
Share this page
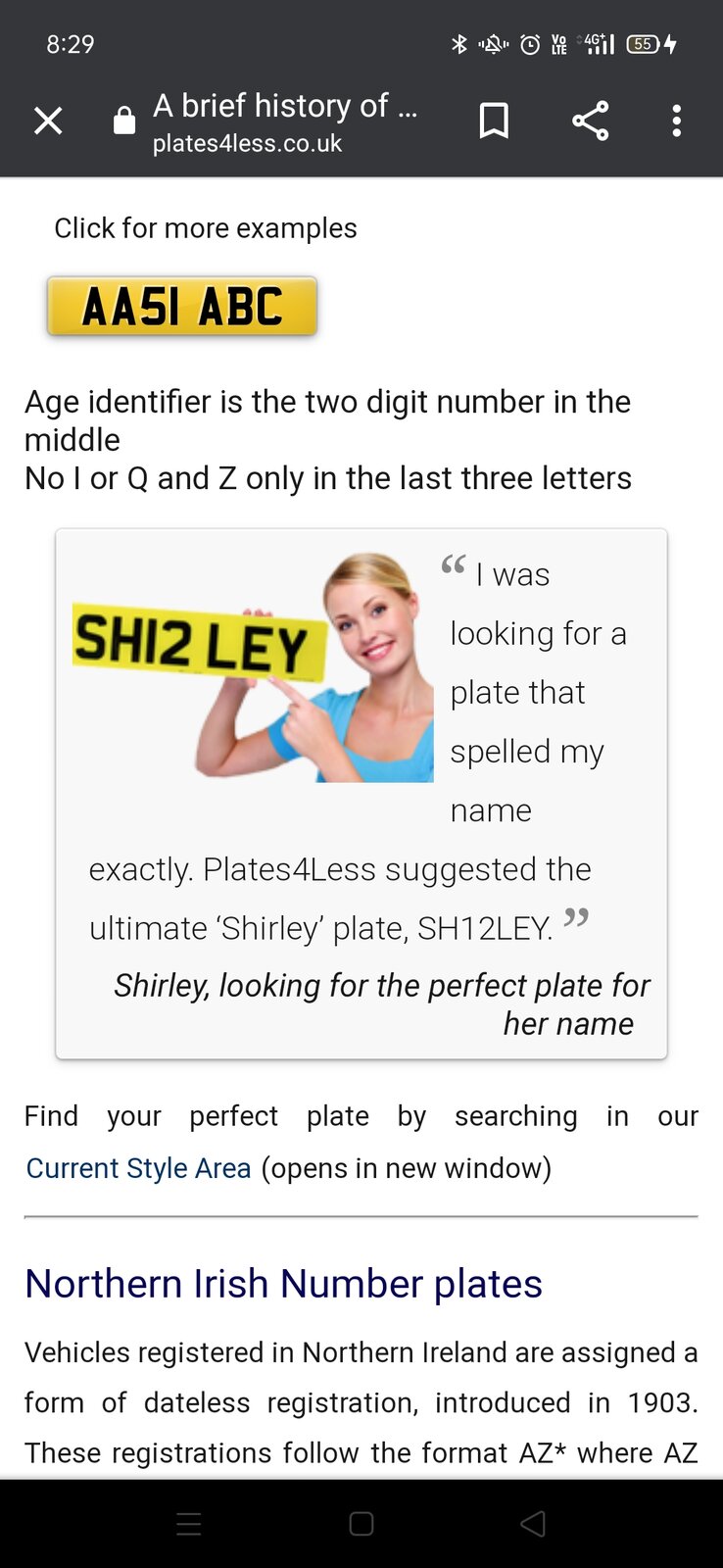click(x=590, y=122)
